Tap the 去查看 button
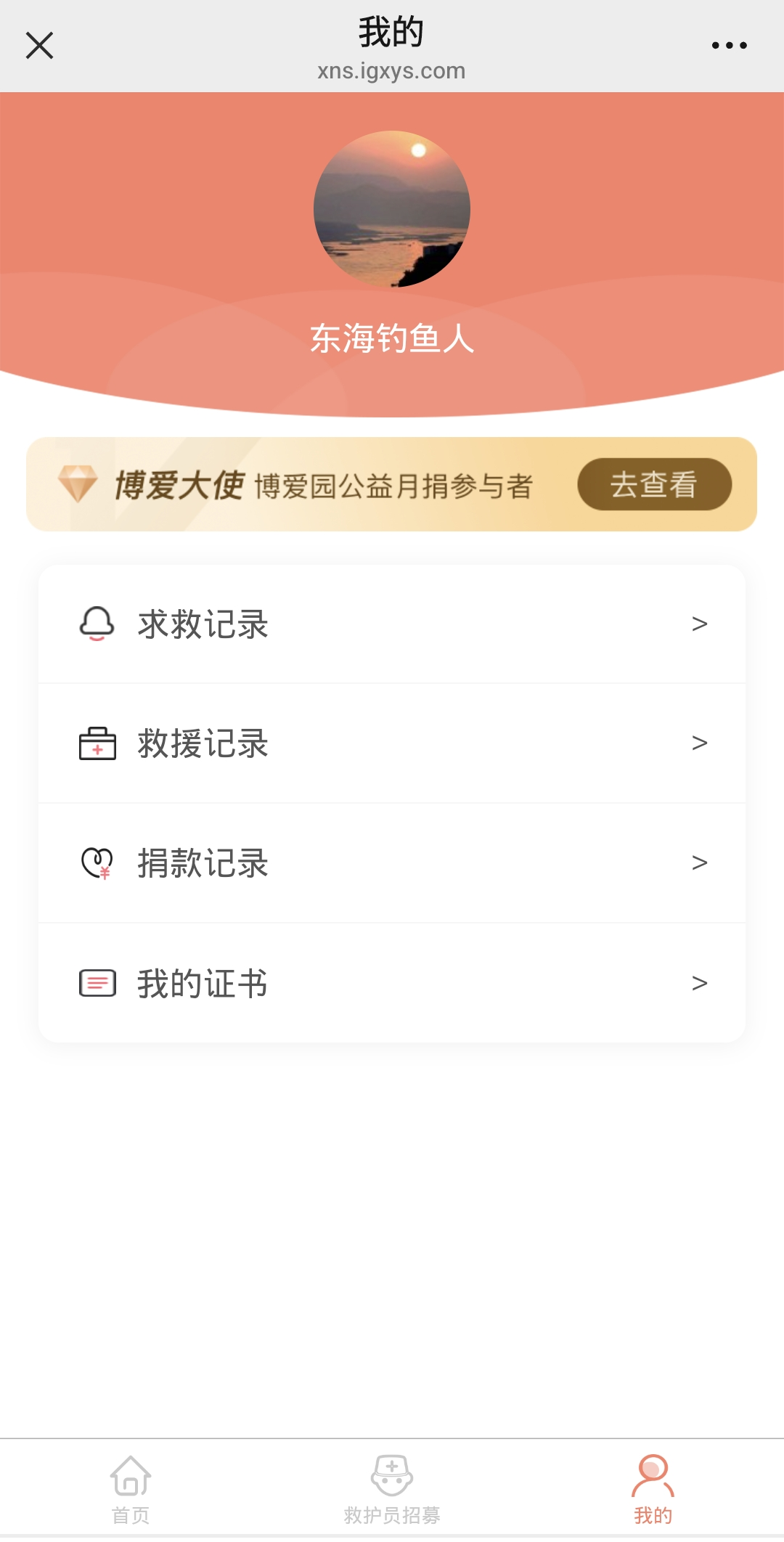The image size is (784, 1542). [x=654, y=484]
